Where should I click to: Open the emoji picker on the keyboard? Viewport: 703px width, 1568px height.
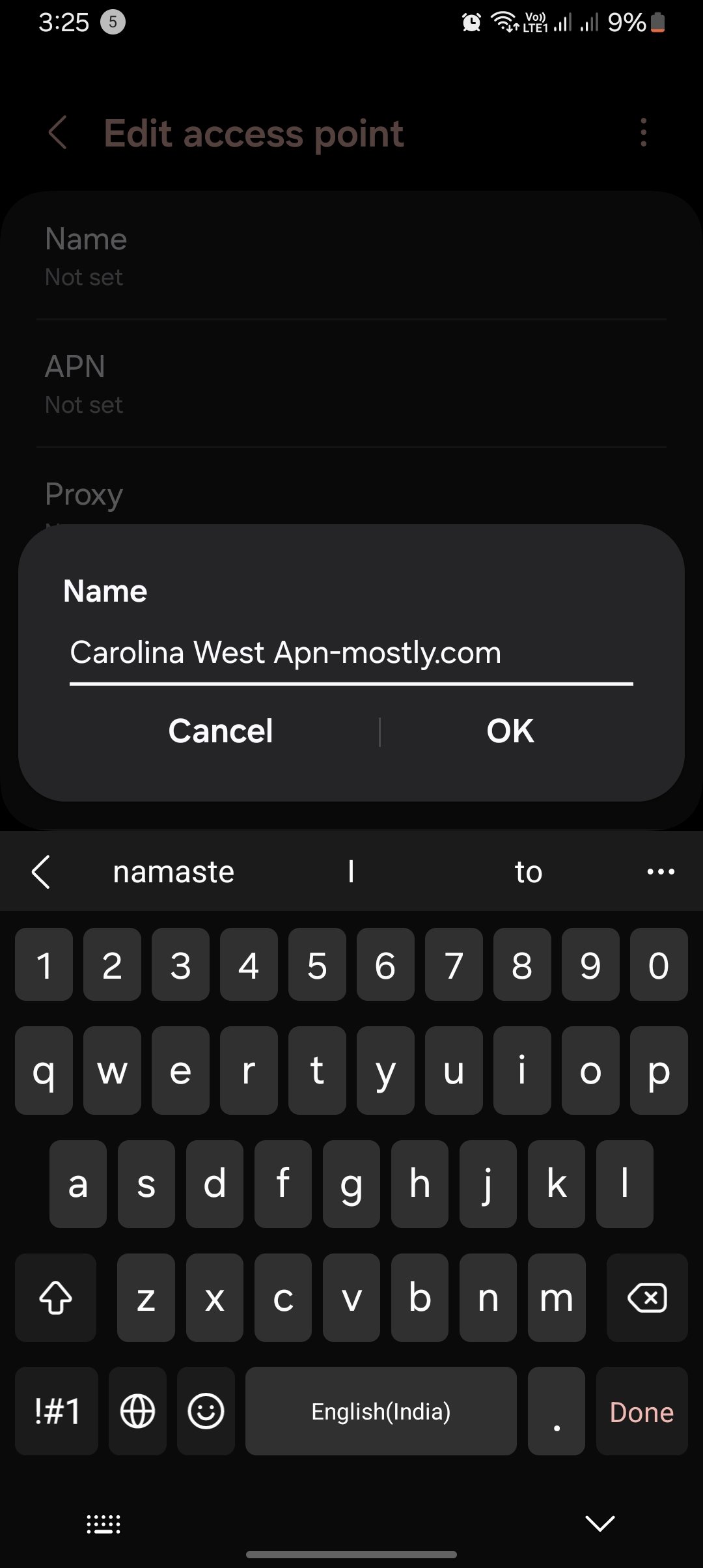tap(205, 1411)
